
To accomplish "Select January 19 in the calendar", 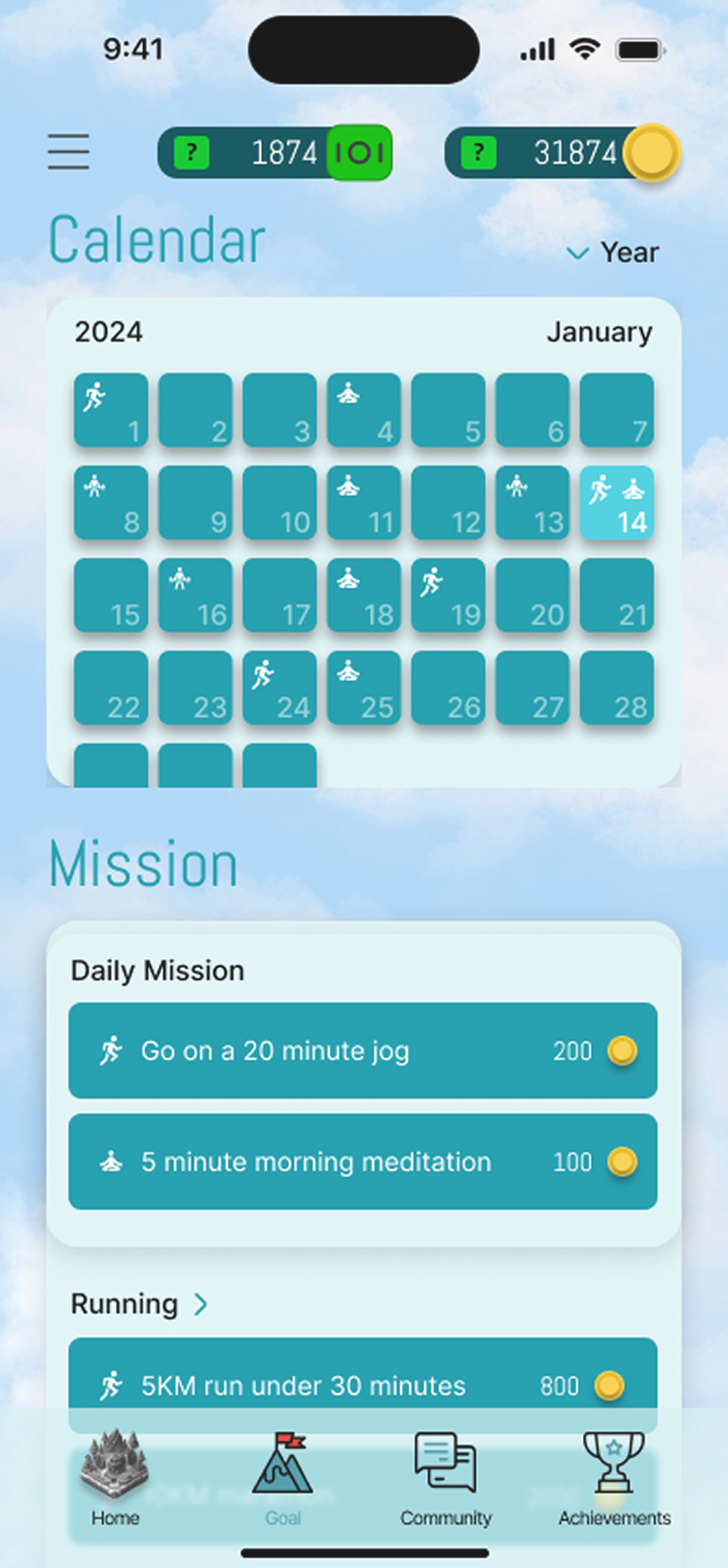I will tap(448, 595).
